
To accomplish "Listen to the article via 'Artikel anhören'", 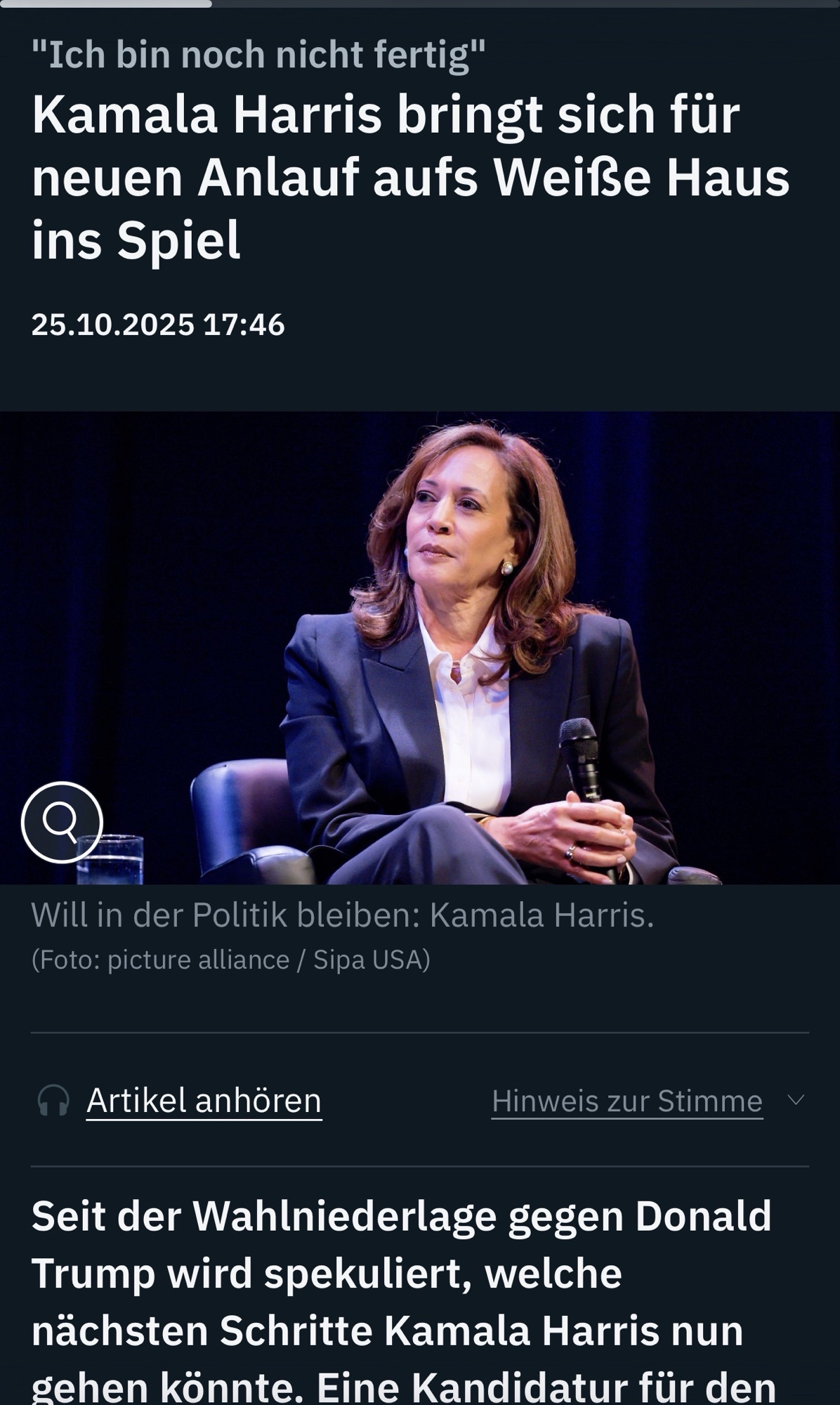I will 204,1100.
